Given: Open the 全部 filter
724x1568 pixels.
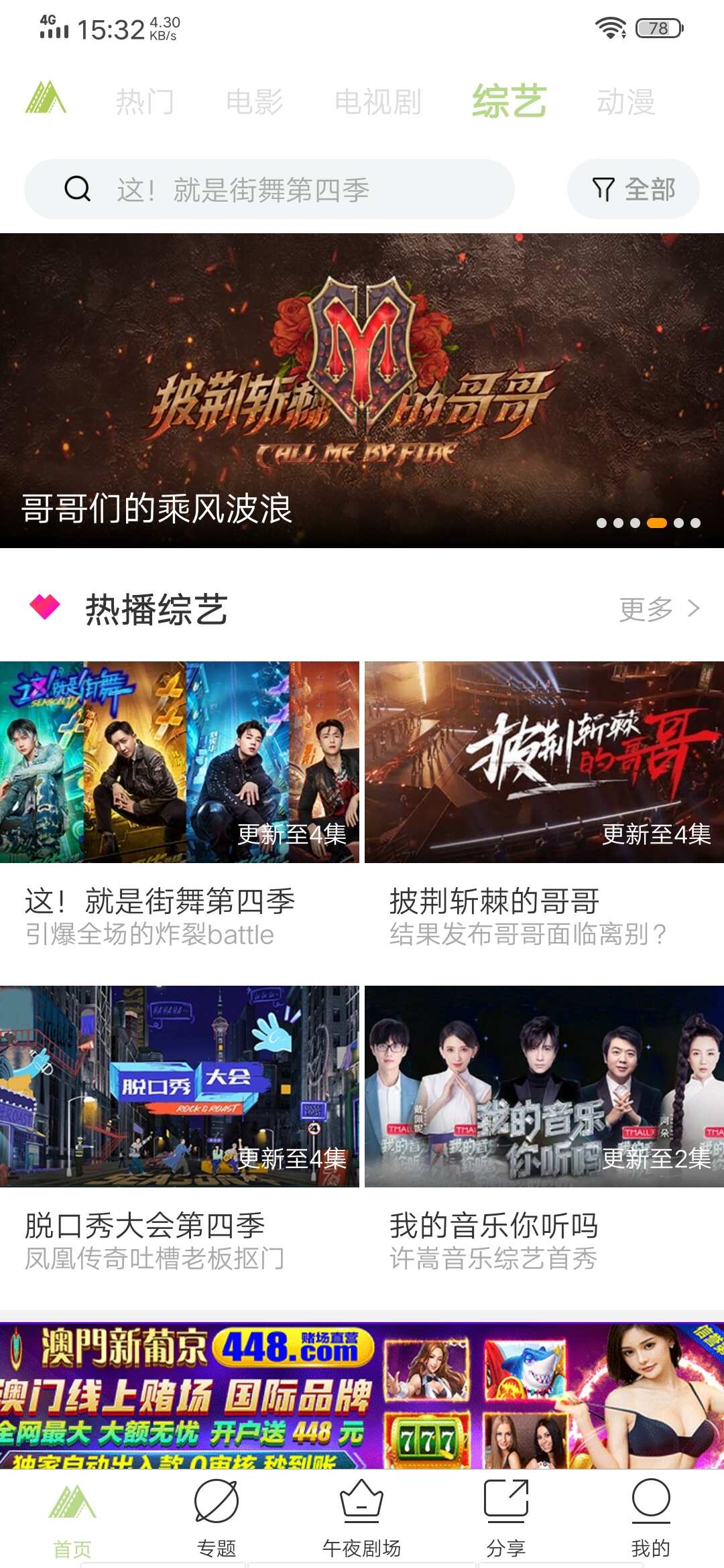Looking at the screenshot, I should point(633,190).
